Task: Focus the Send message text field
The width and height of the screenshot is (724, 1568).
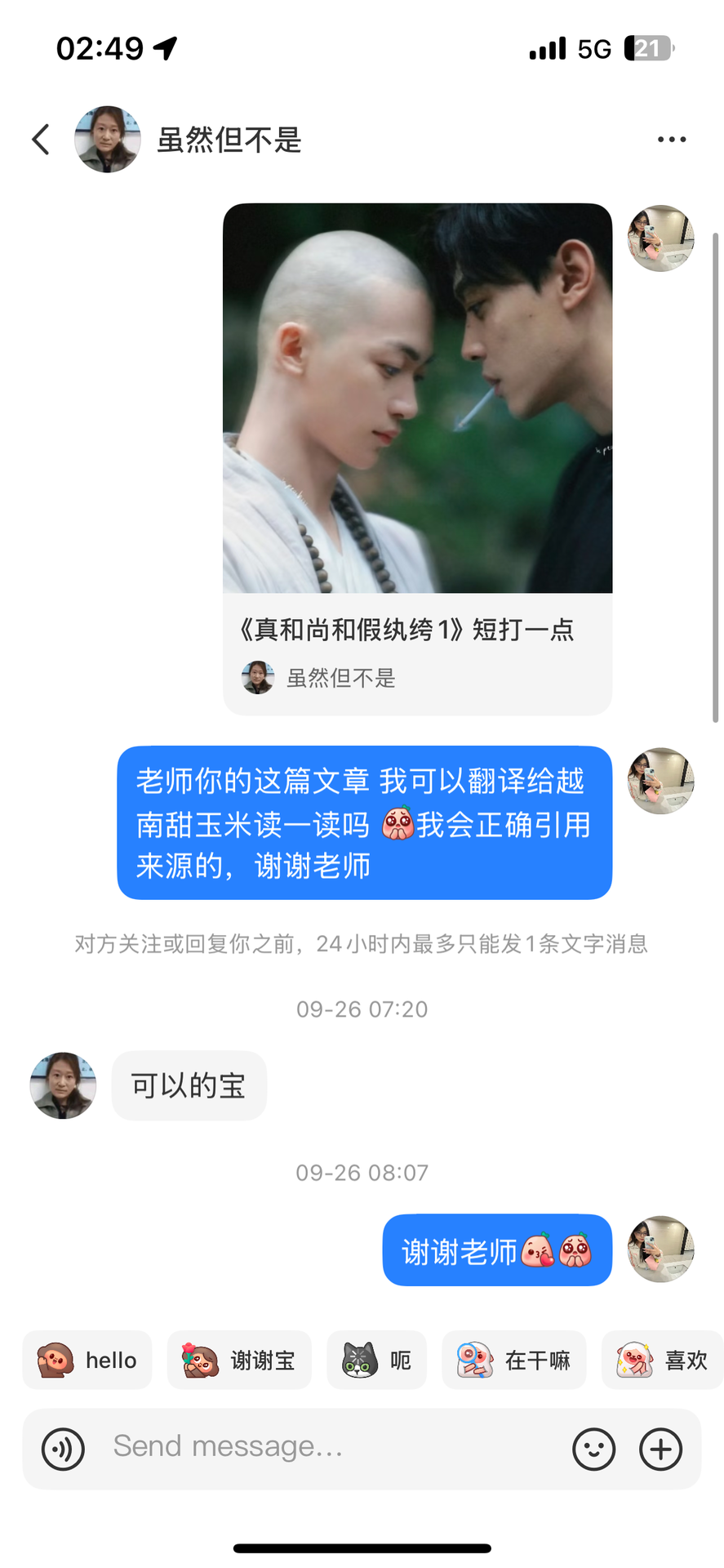Action: [326, 1447]
